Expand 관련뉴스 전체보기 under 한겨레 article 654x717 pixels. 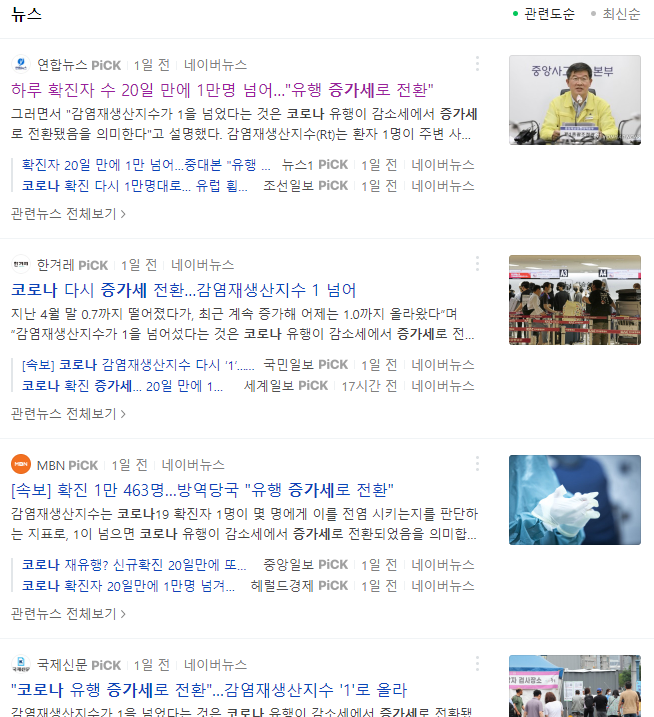tap(68, 413)
